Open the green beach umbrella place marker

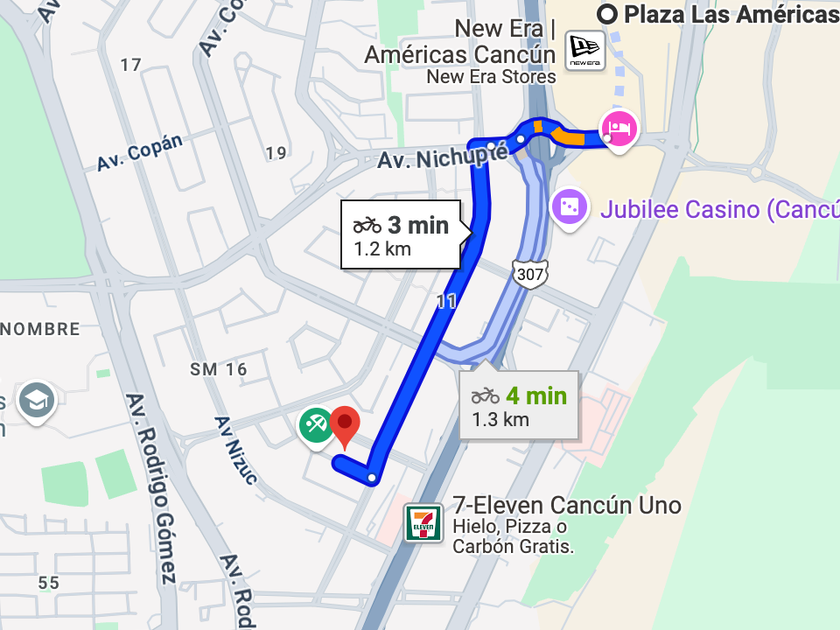[x=316, y=428]
